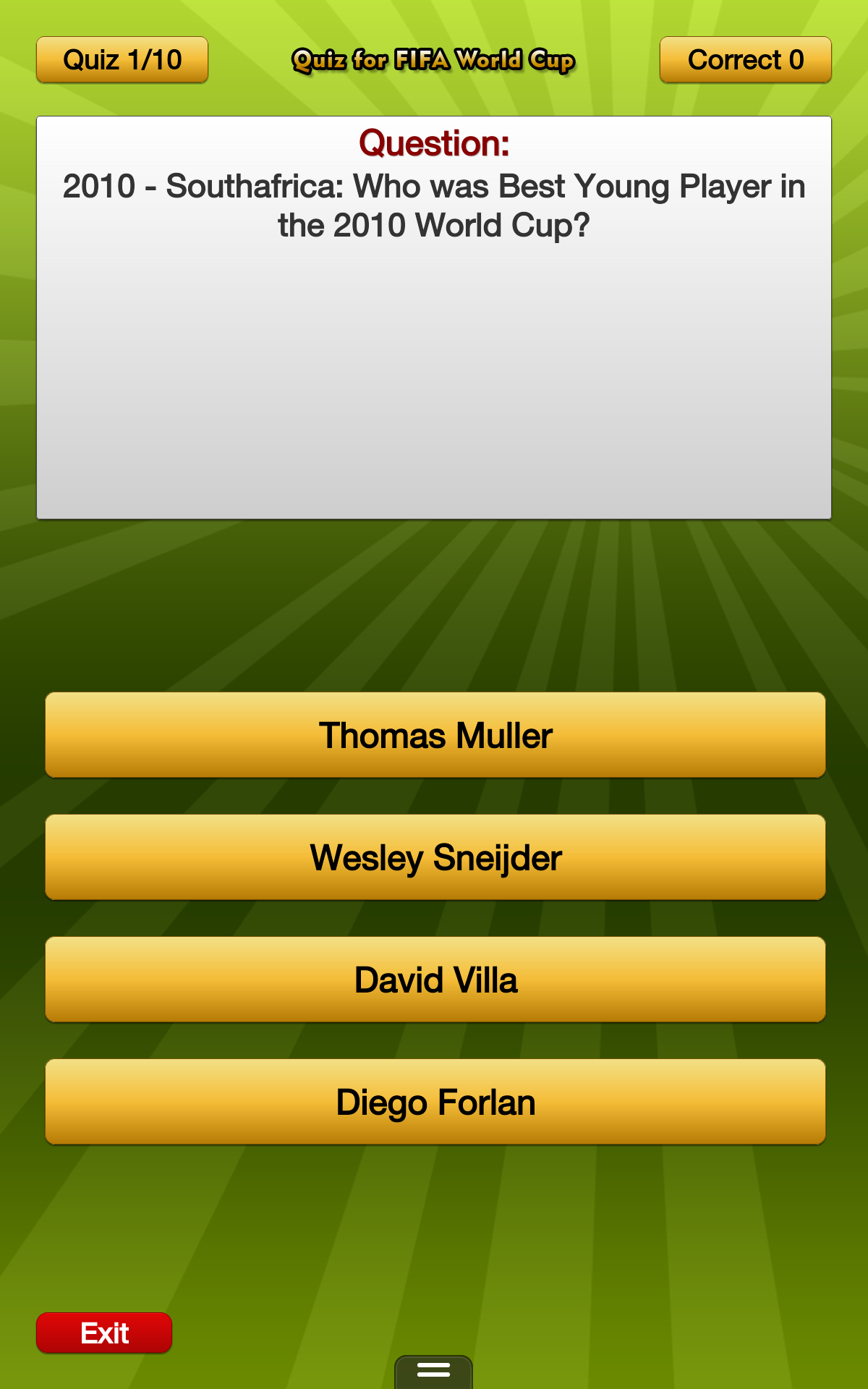Screen dimensions: 868x1389
Task: Open the menu handle at the bottom
Action: pyautogui.click(x=433, y=1372)
